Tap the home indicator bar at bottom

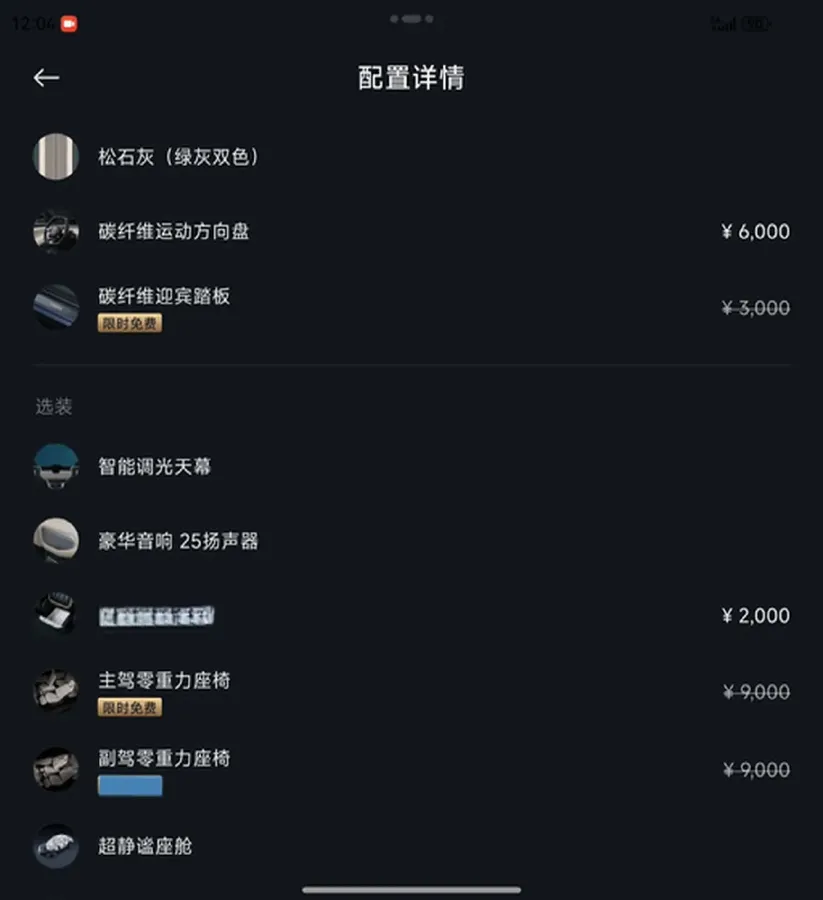point(411,888)
